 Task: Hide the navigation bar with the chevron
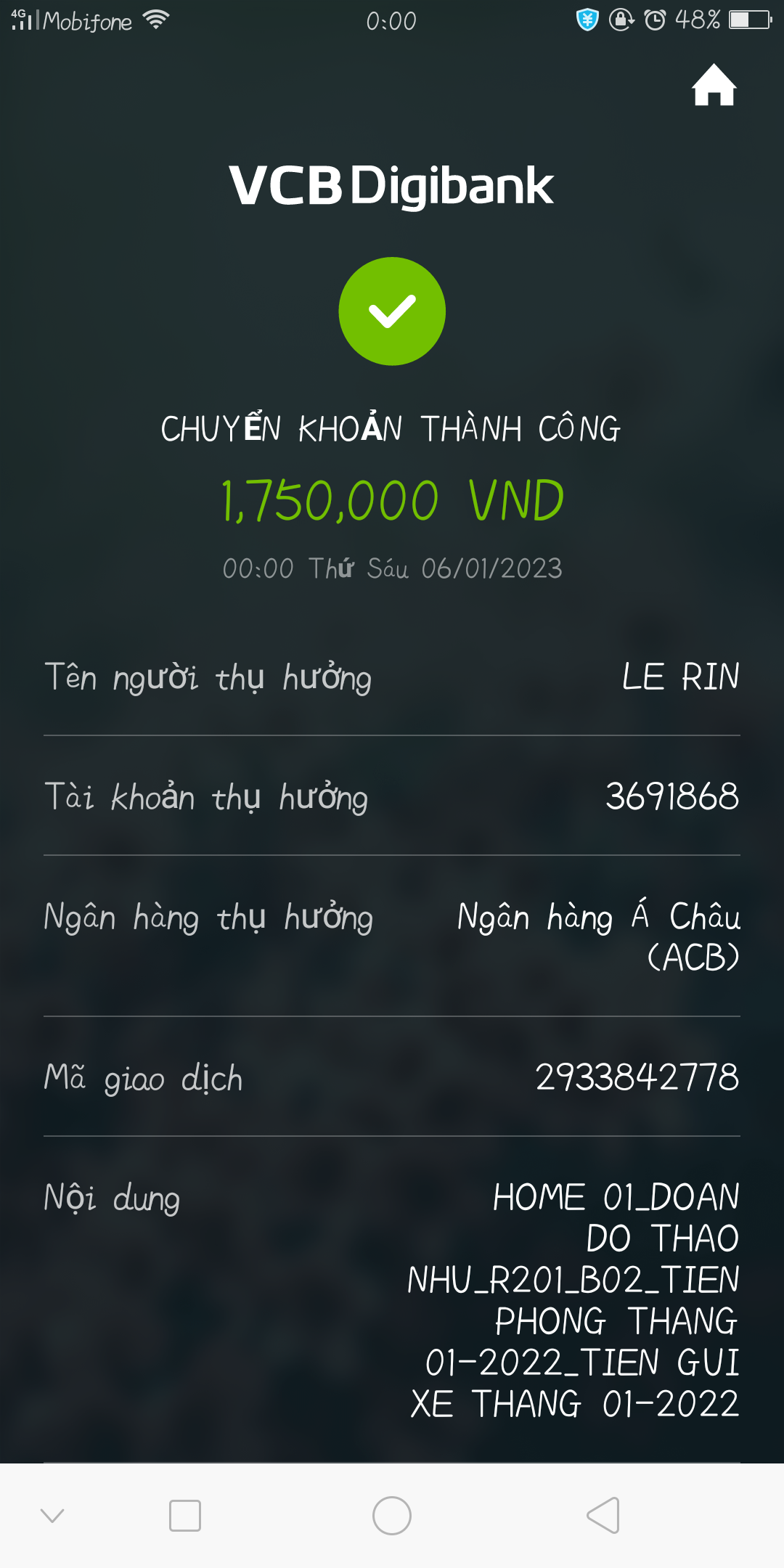(52, 1516)
